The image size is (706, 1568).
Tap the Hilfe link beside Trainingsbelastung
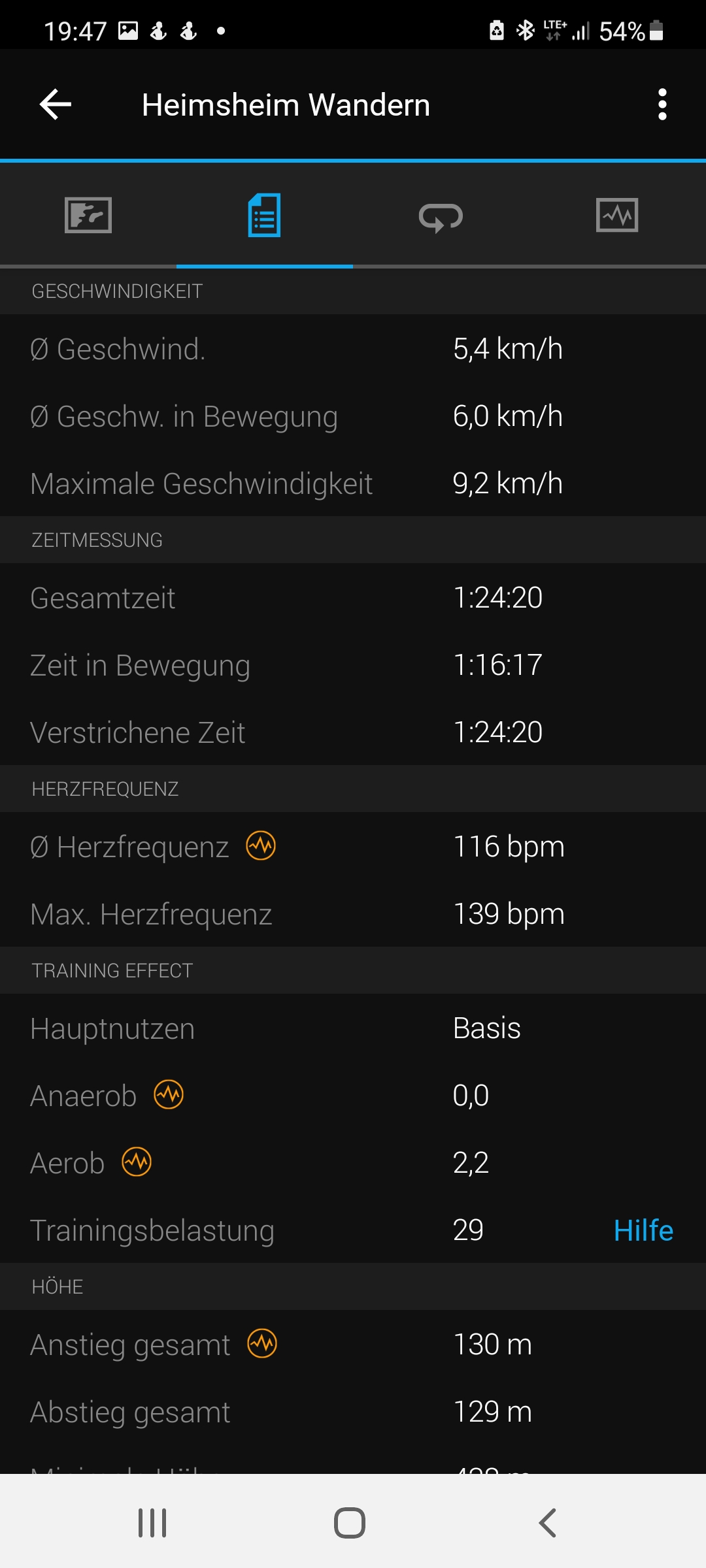click(643, 1231)
